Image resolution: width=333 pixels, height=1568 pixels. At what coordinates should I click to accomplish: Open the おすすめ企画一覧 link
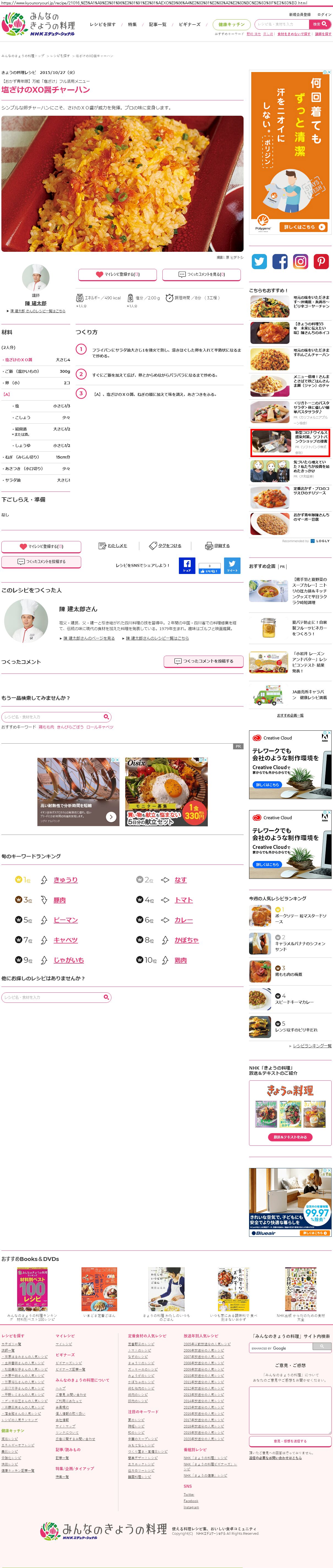290,715
